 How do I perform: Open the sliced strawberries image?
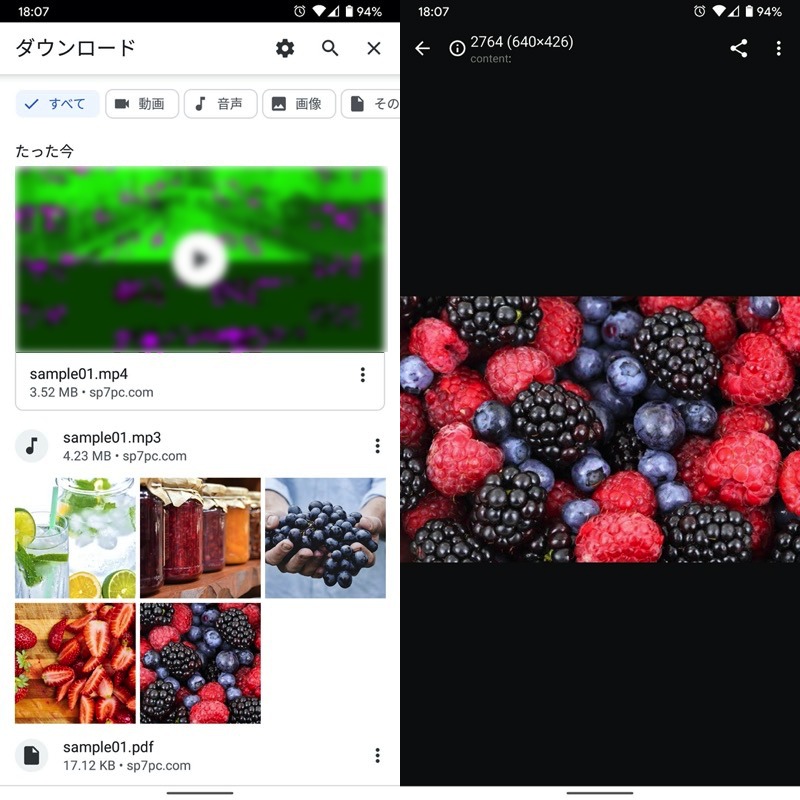click(75, 663)
